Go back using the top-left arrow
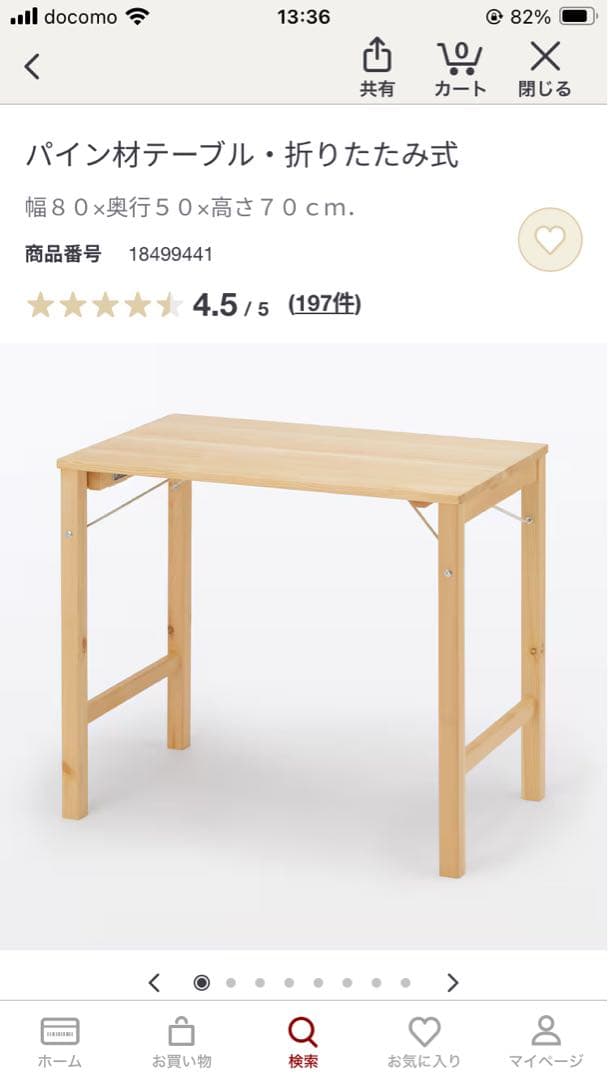The height and width of the screenshot is (1080, 608). pyautogui.click(x=32, y=67)
